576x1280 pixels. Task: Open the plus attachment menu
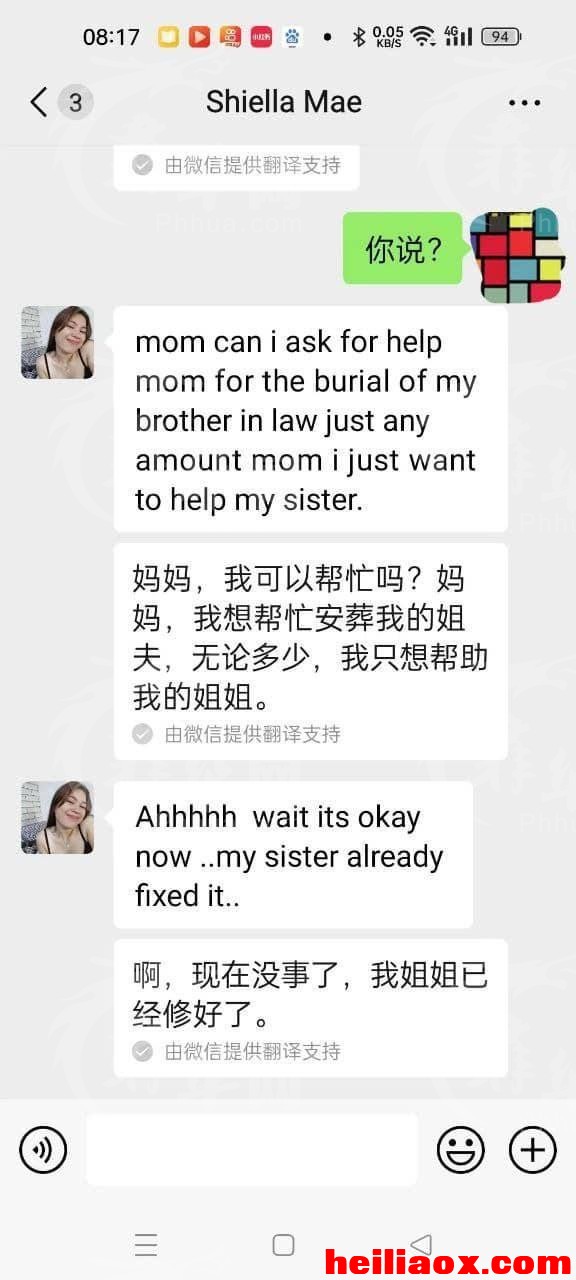[533, 1150]
